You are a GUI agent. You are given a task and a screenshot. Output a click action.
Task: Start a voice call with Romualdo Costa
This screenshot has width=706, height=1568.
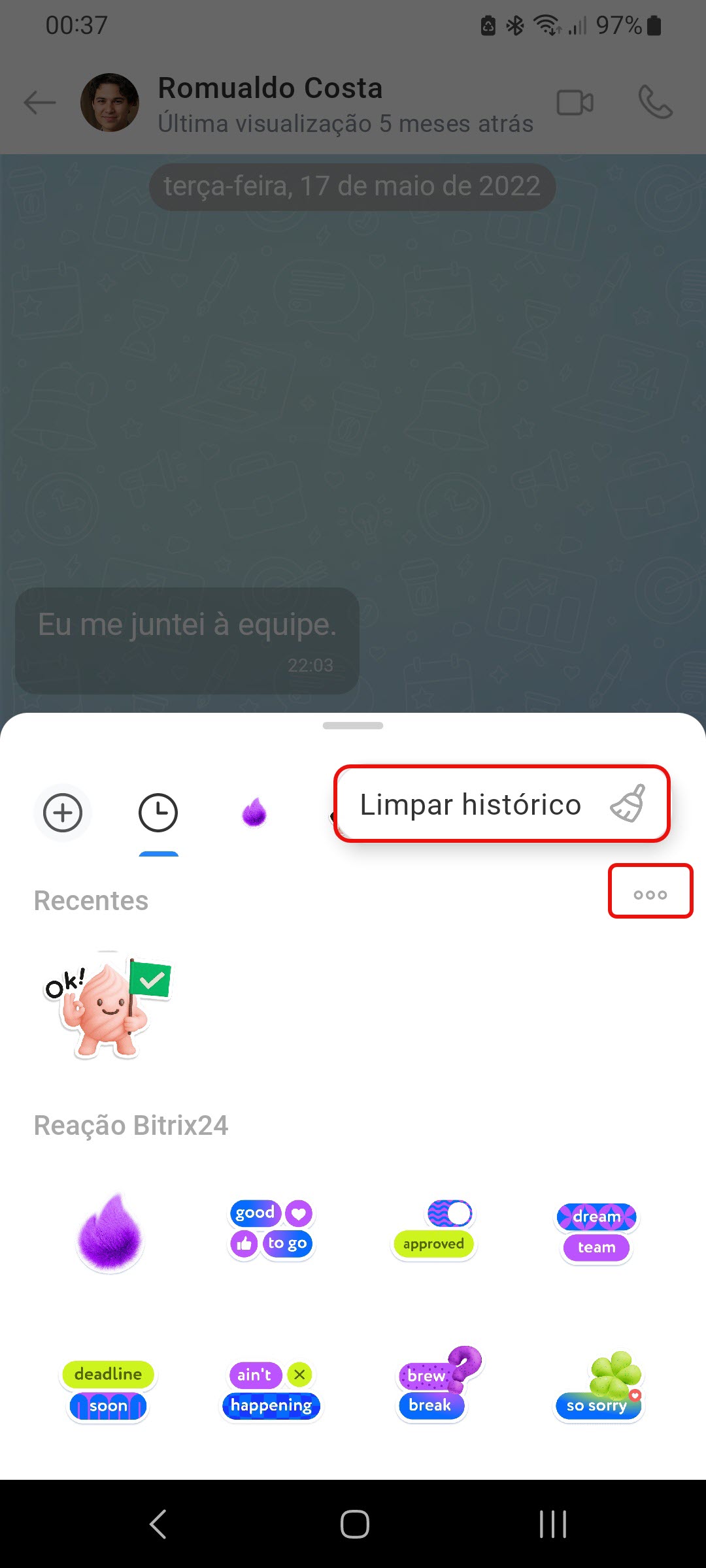[655, 103]
